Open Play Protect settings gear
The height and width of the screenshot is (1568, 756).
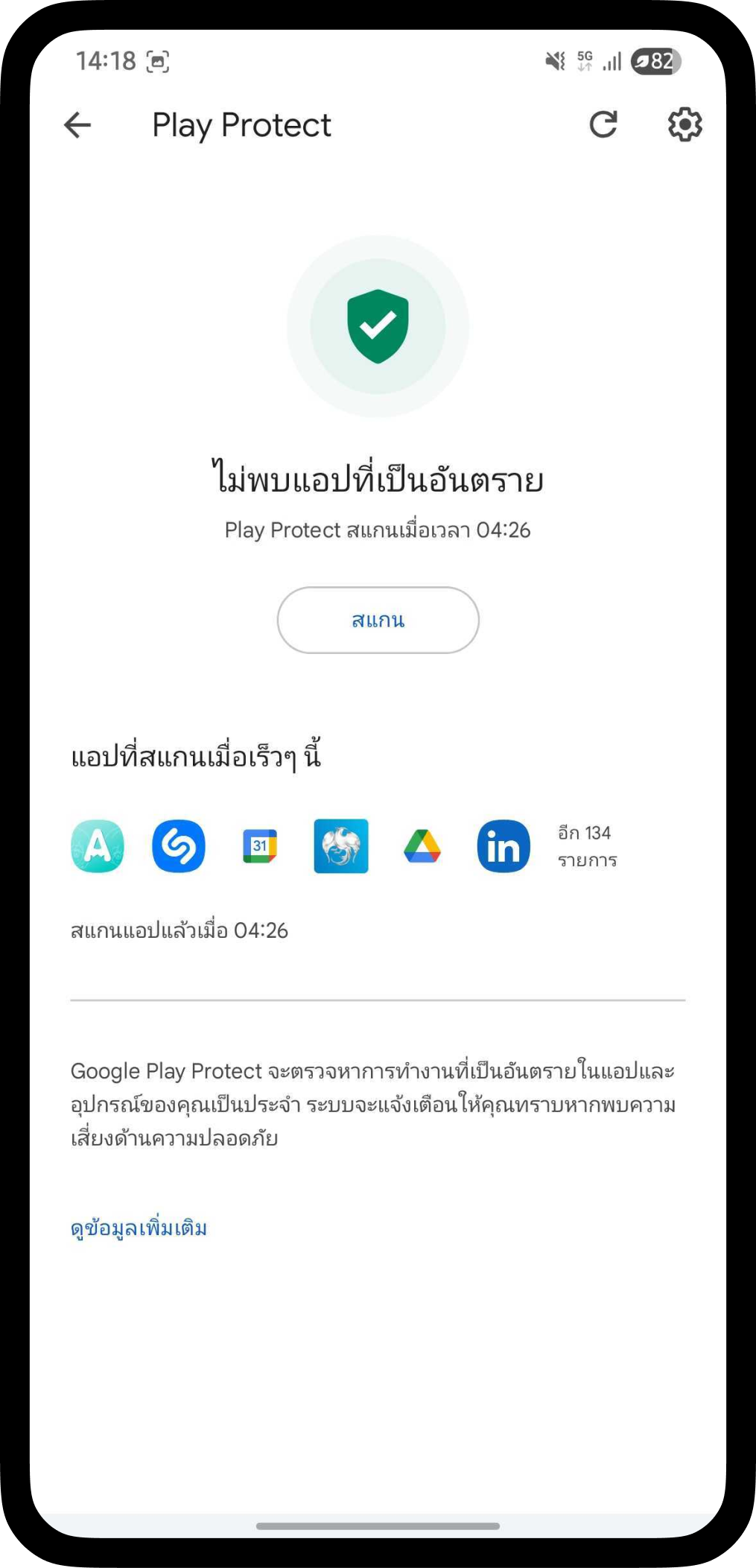(684, 124)
